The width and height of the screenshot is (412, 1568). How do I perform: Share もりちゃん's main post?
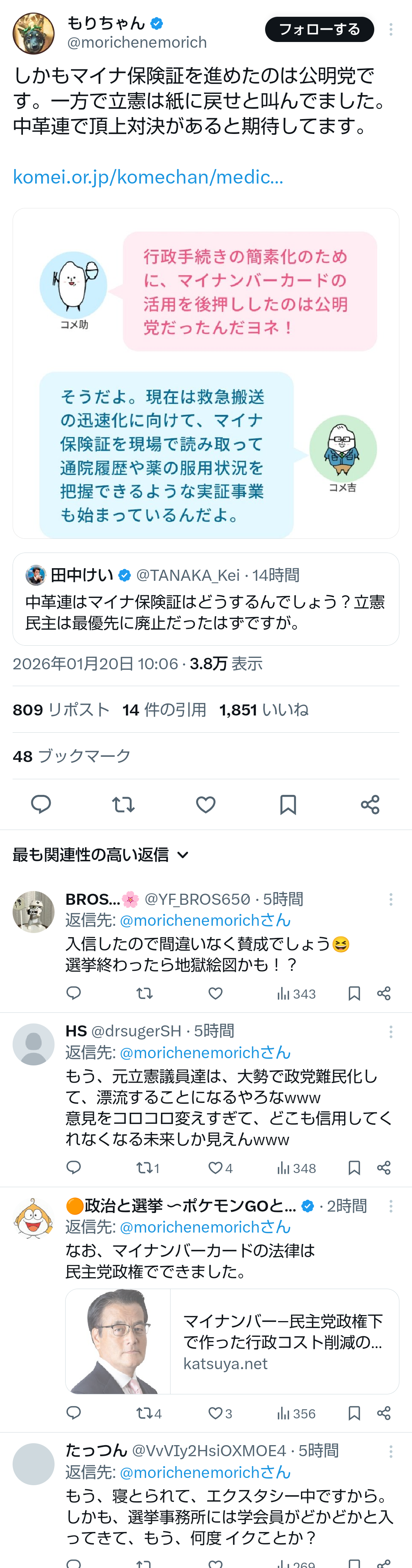pyautogui.click(x=370, y=805)
